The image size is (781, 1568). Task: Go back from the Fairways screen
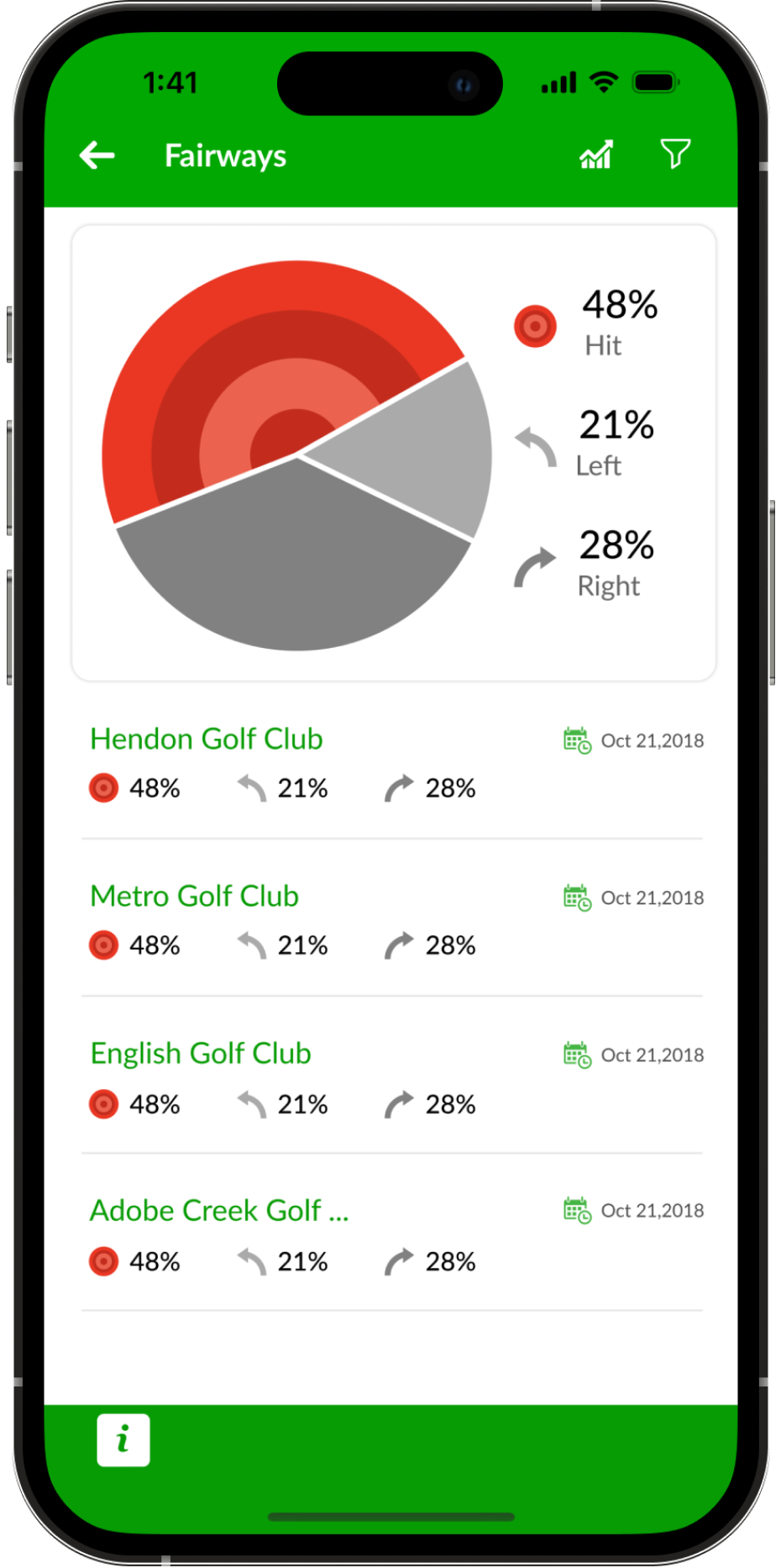pos(97,155)
